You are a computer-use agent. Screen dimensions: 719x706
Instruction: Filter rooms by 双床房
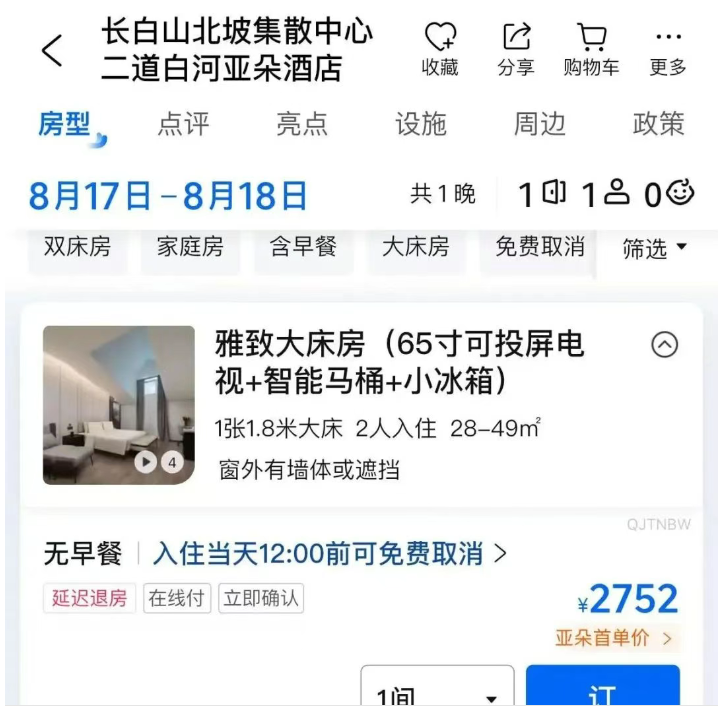coord(78,247)
